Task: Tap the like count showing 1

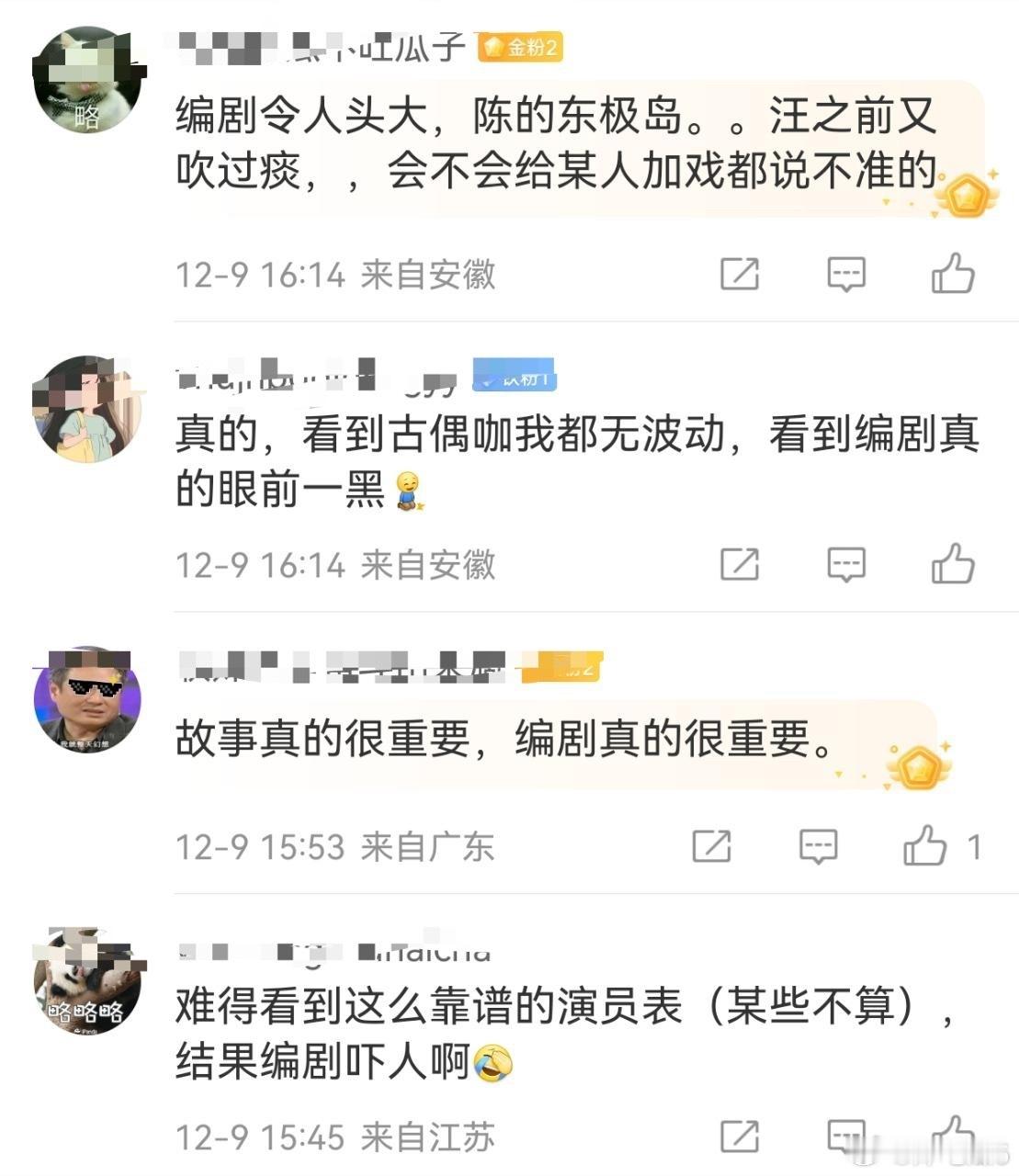Action: point(977,844)
